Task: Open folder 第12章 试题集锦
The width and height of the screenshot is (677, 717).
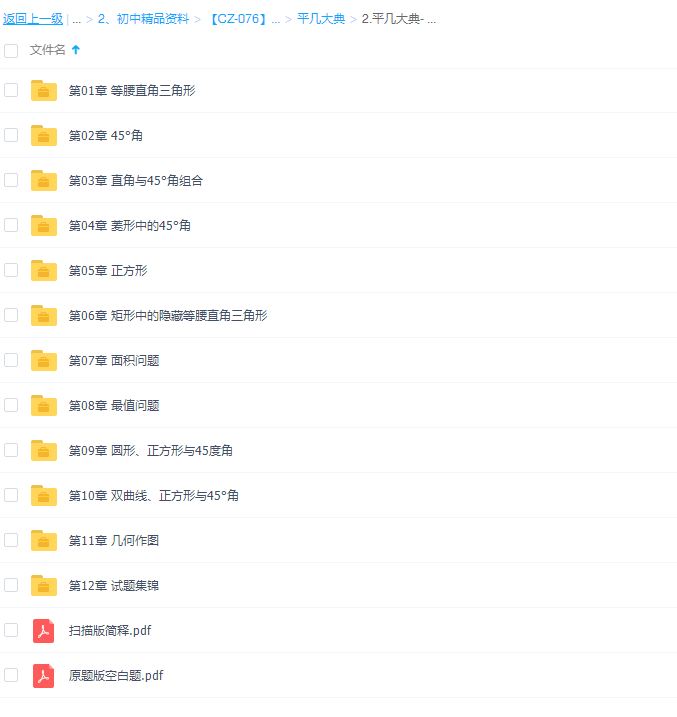Action: 113,586
